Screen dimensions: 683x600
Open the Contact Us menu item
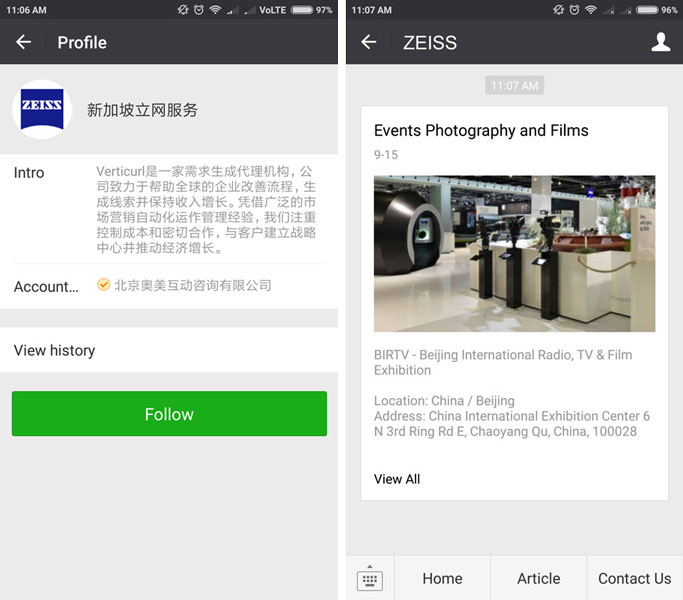click(x=634, y=578)
